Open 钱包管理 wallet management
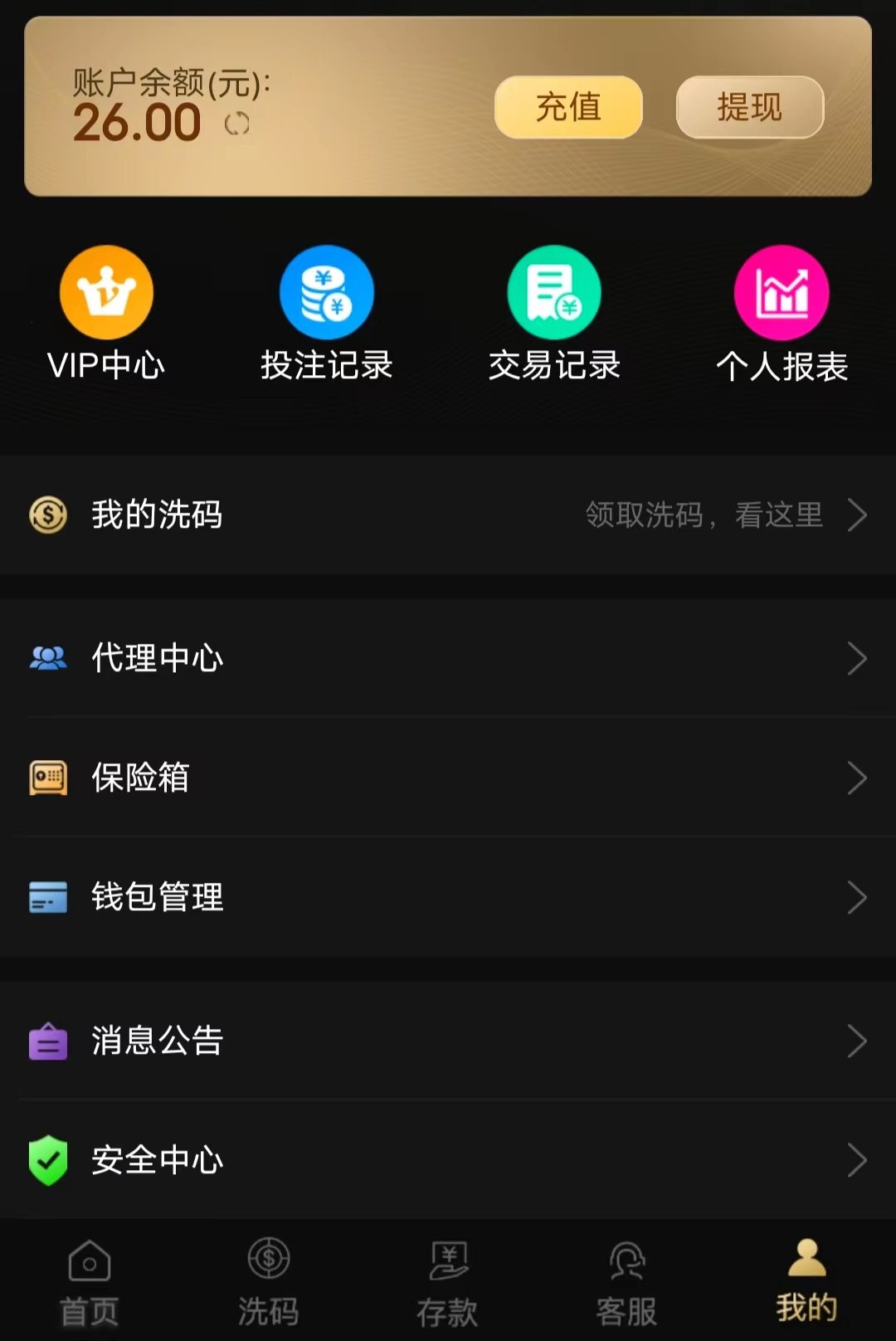Viewport: 896px width, 1341px height. click(448, 897)
